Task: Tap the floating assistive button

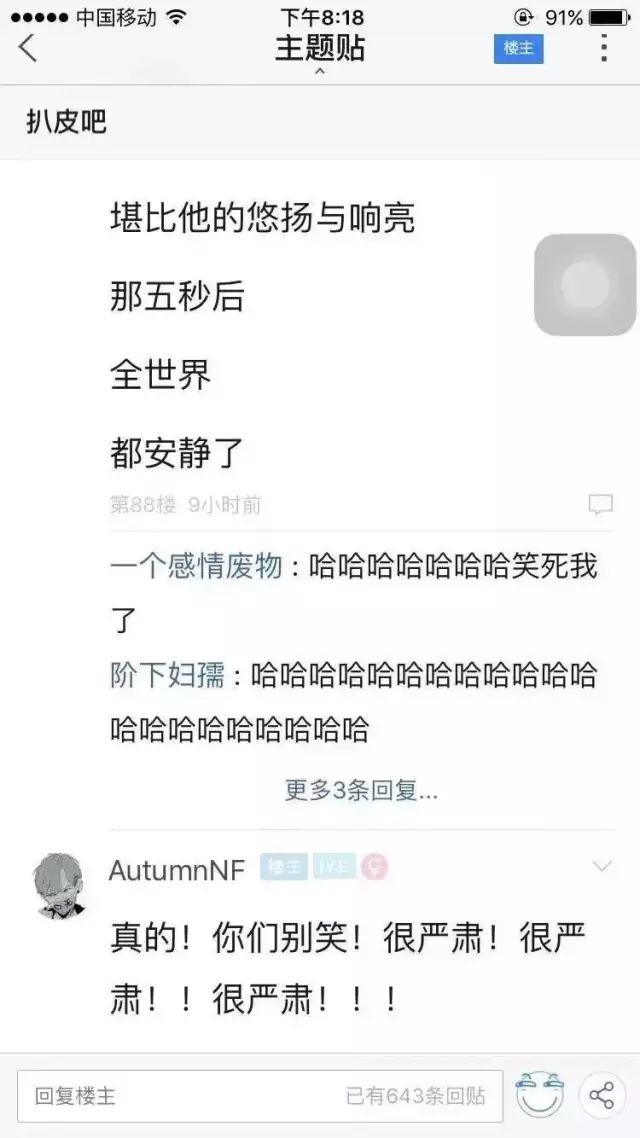Action: (585, 285)
